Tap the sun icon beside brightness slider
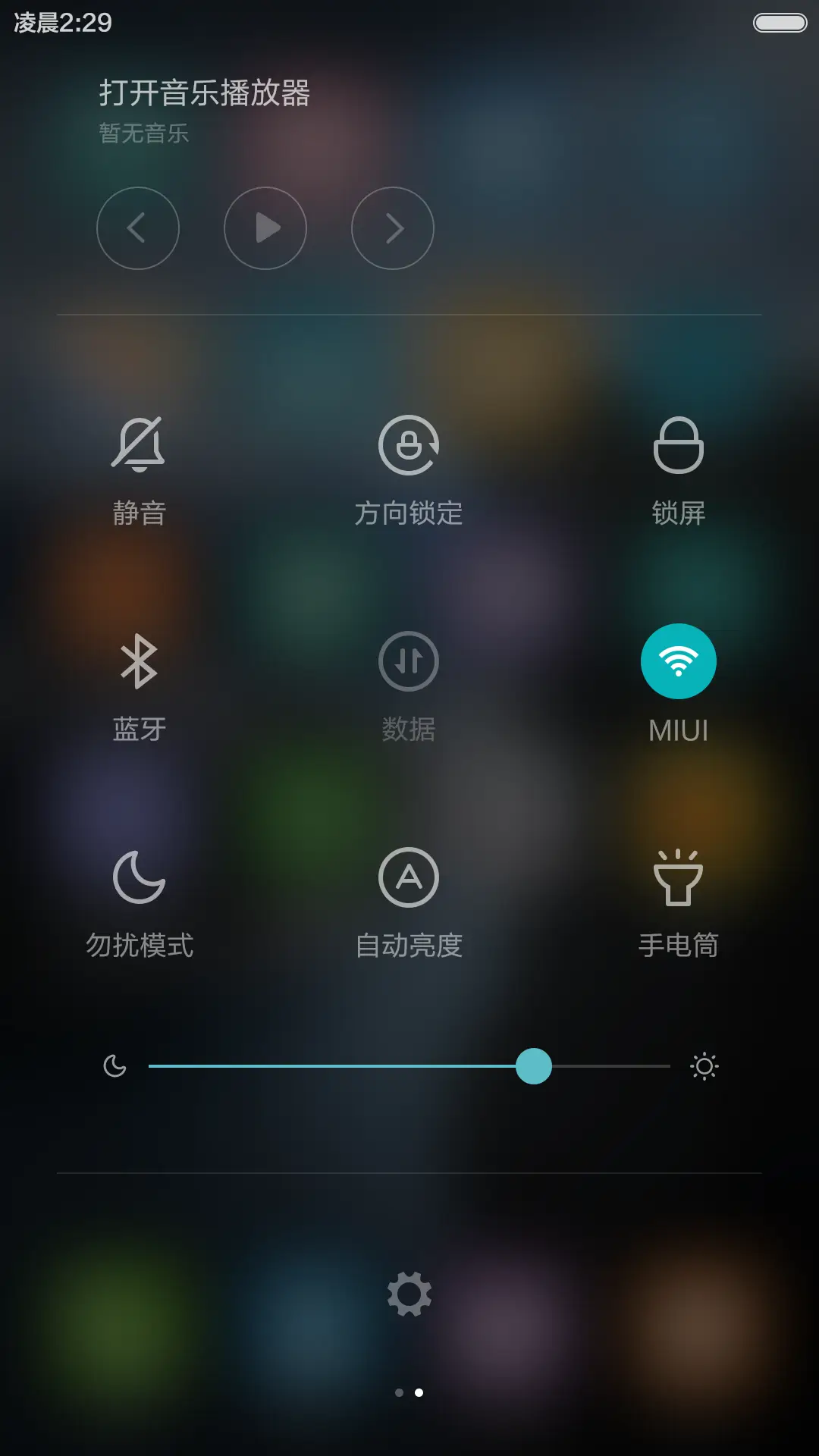The width and height of the screenshot is (819, 1456). coord(703,1067)
